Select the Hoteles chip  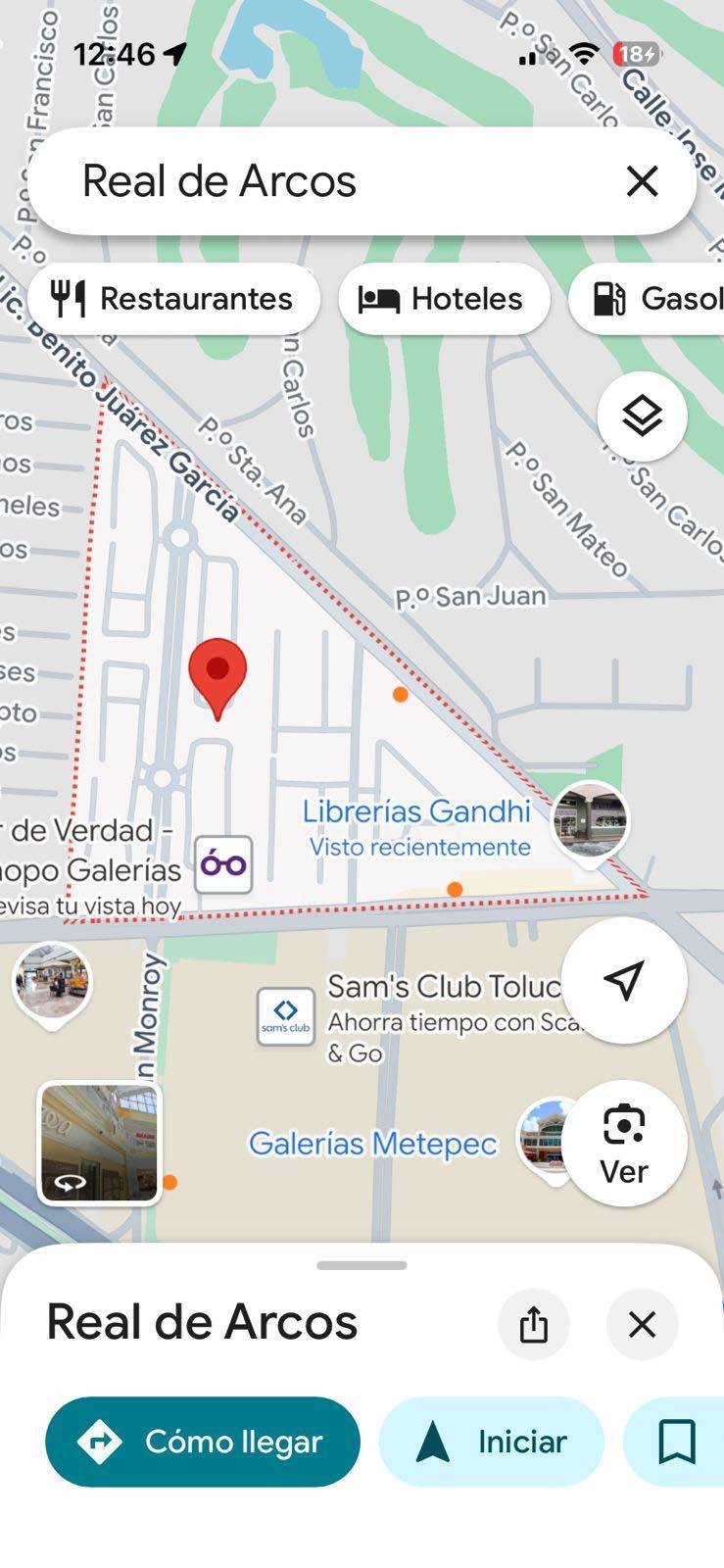[x=444, y=299]
